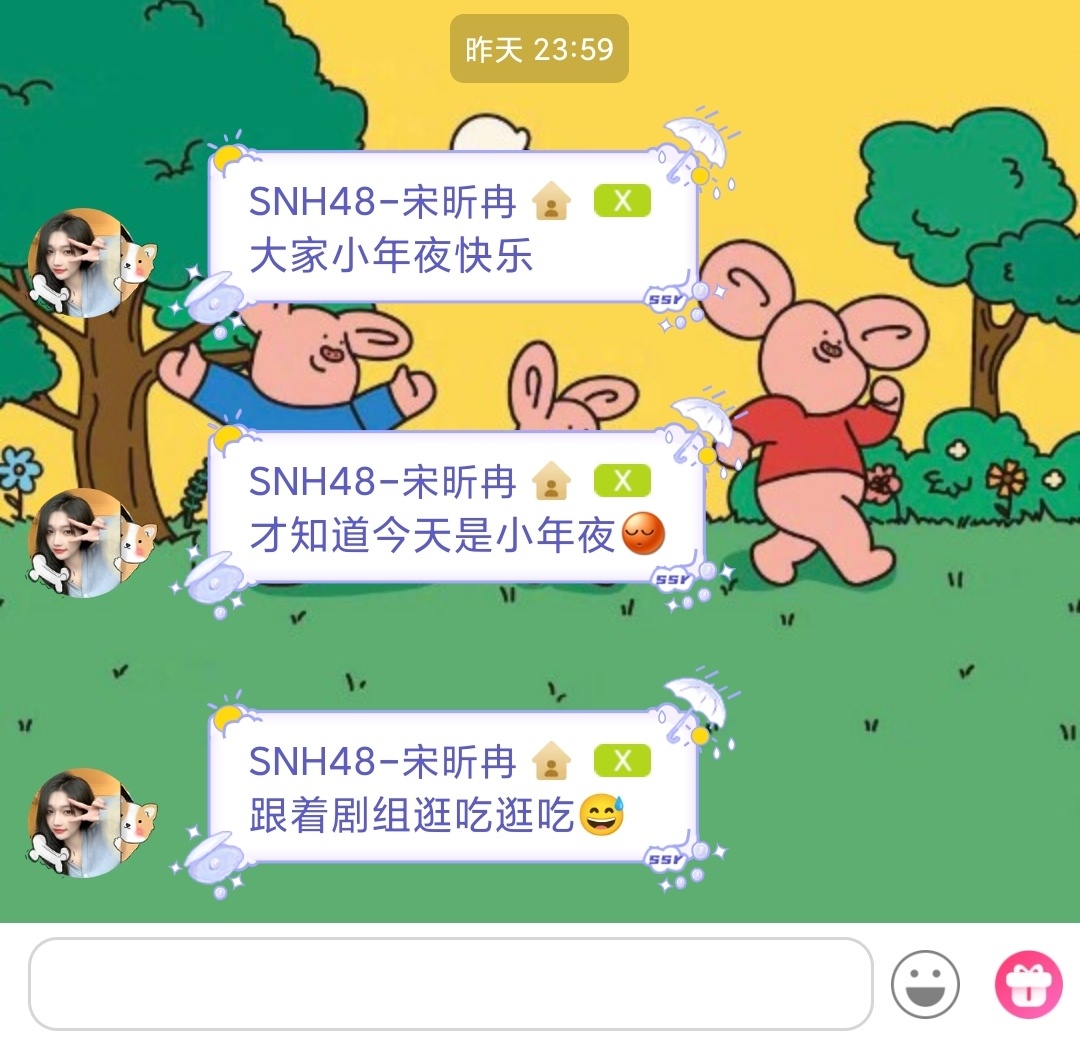The height and width of the screenshot is (1045, 1080).
Task: Open the emoji picker
Action: point(925,984)
